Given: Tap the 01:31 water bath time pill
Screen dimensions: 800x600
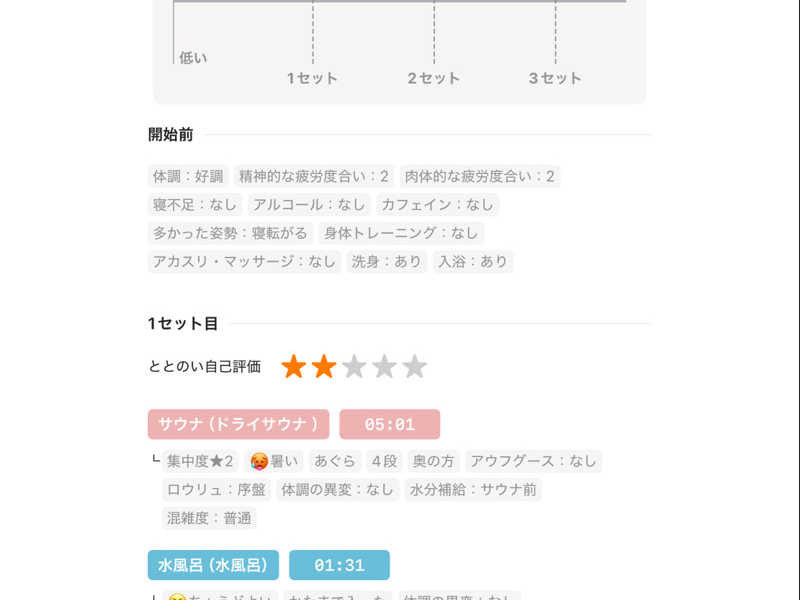Looking at the screenshot, I should [339, 565].
